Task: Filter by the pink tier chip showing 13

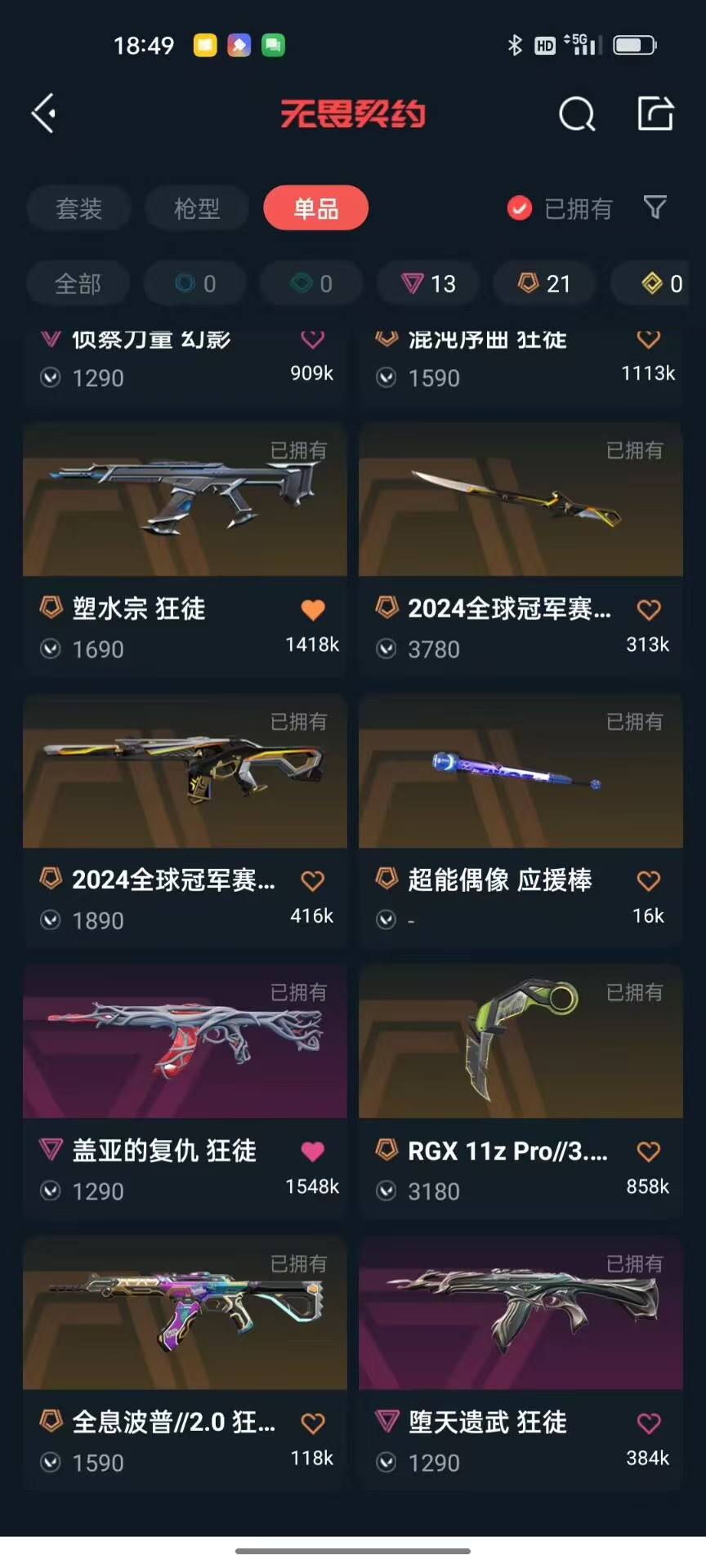Action: pyautogui.click(x=429, y=283)
